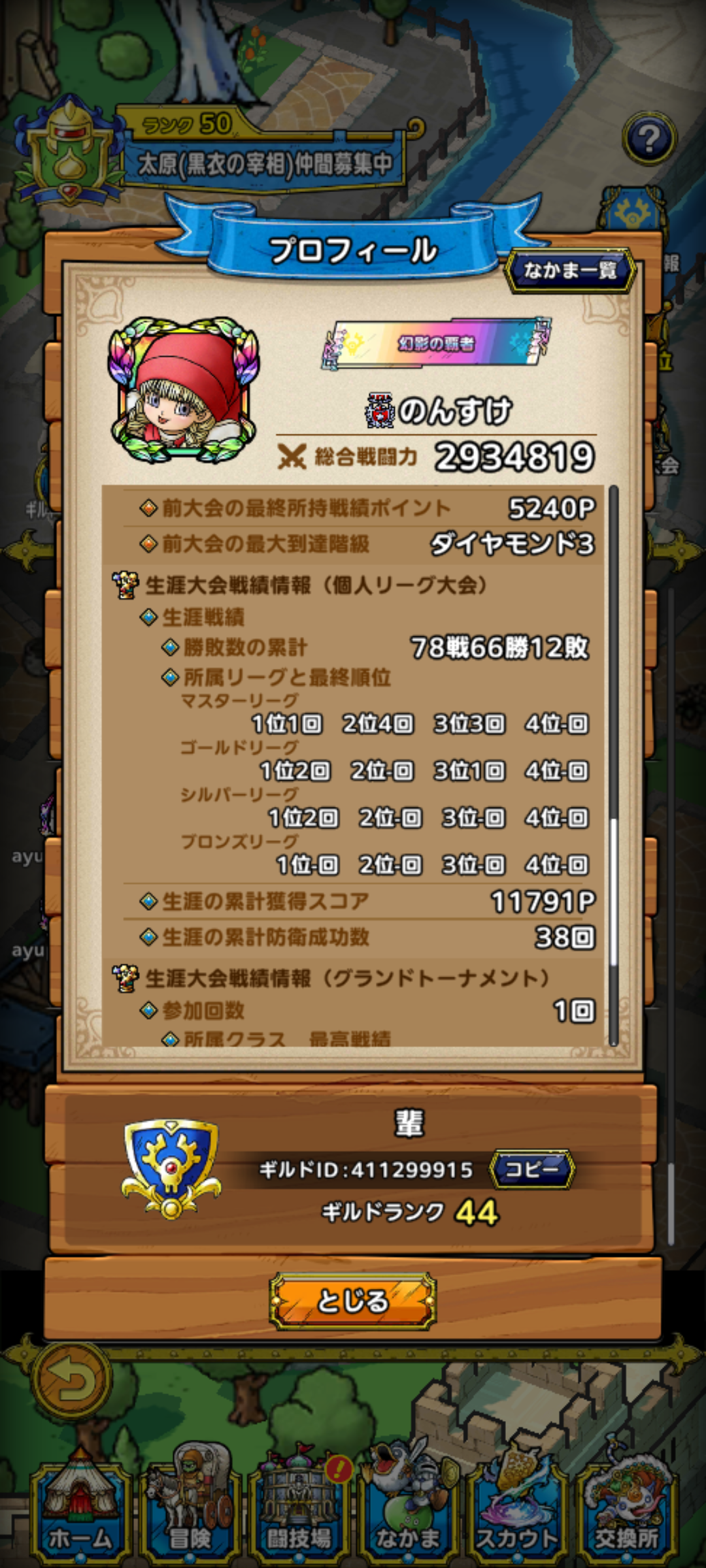
Task: Open the スカウト tab
Action: (516, 1514)
